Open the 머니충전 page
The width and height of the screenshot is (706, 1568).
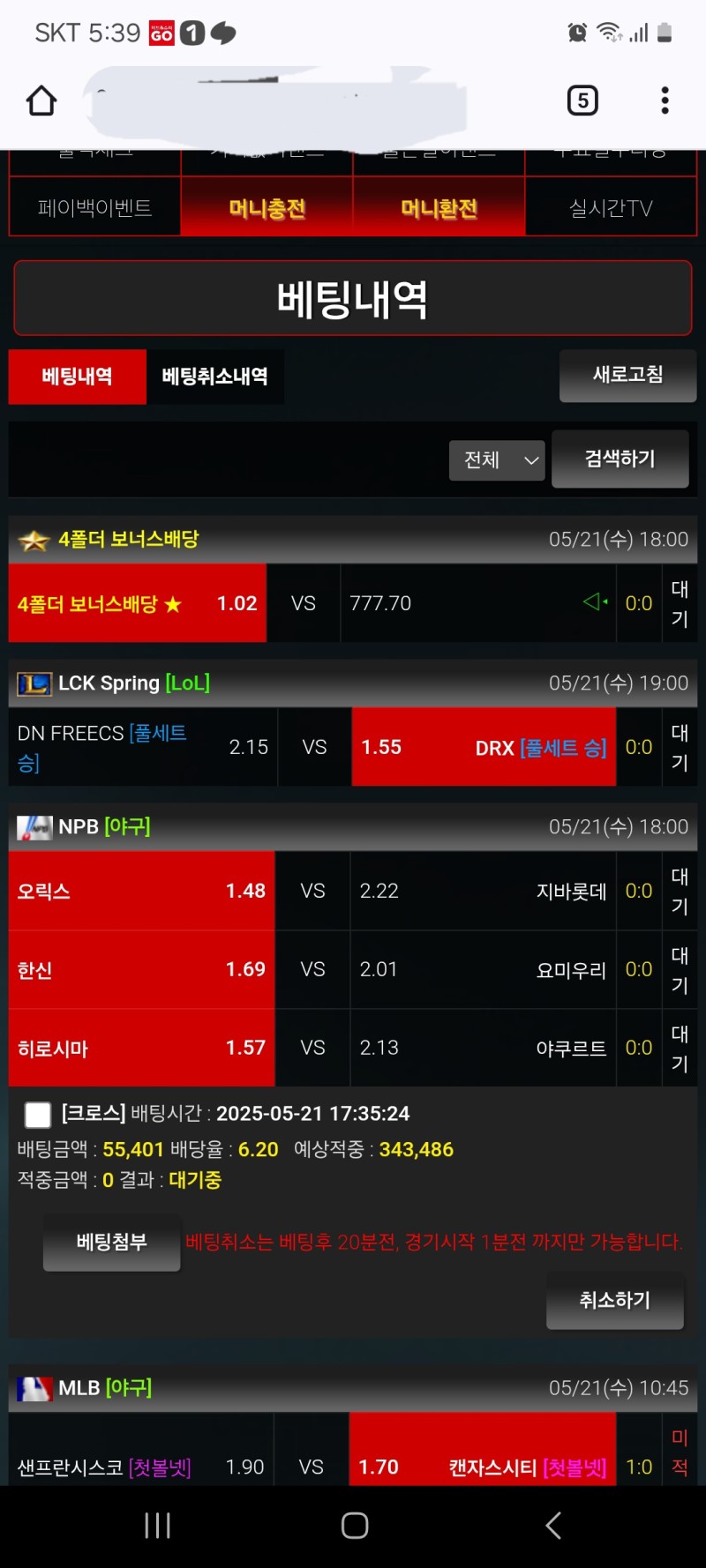tap(267, 208)
